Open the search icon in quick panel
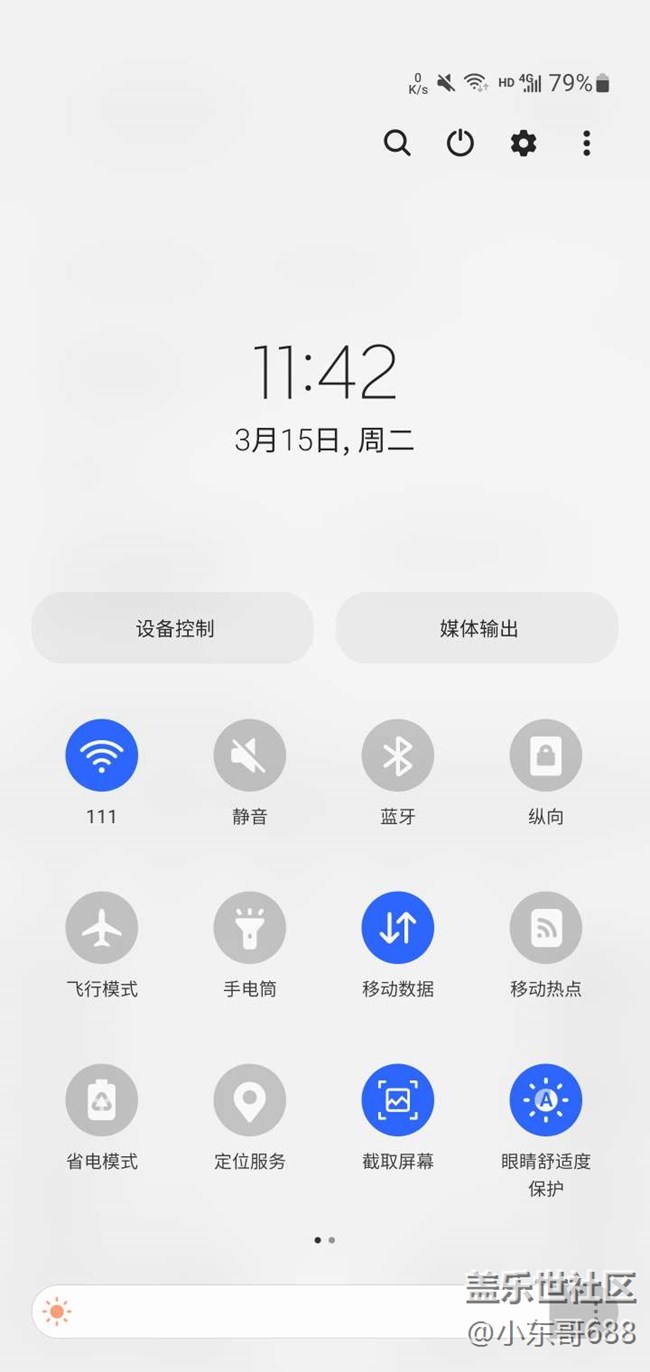 [397, 143]
